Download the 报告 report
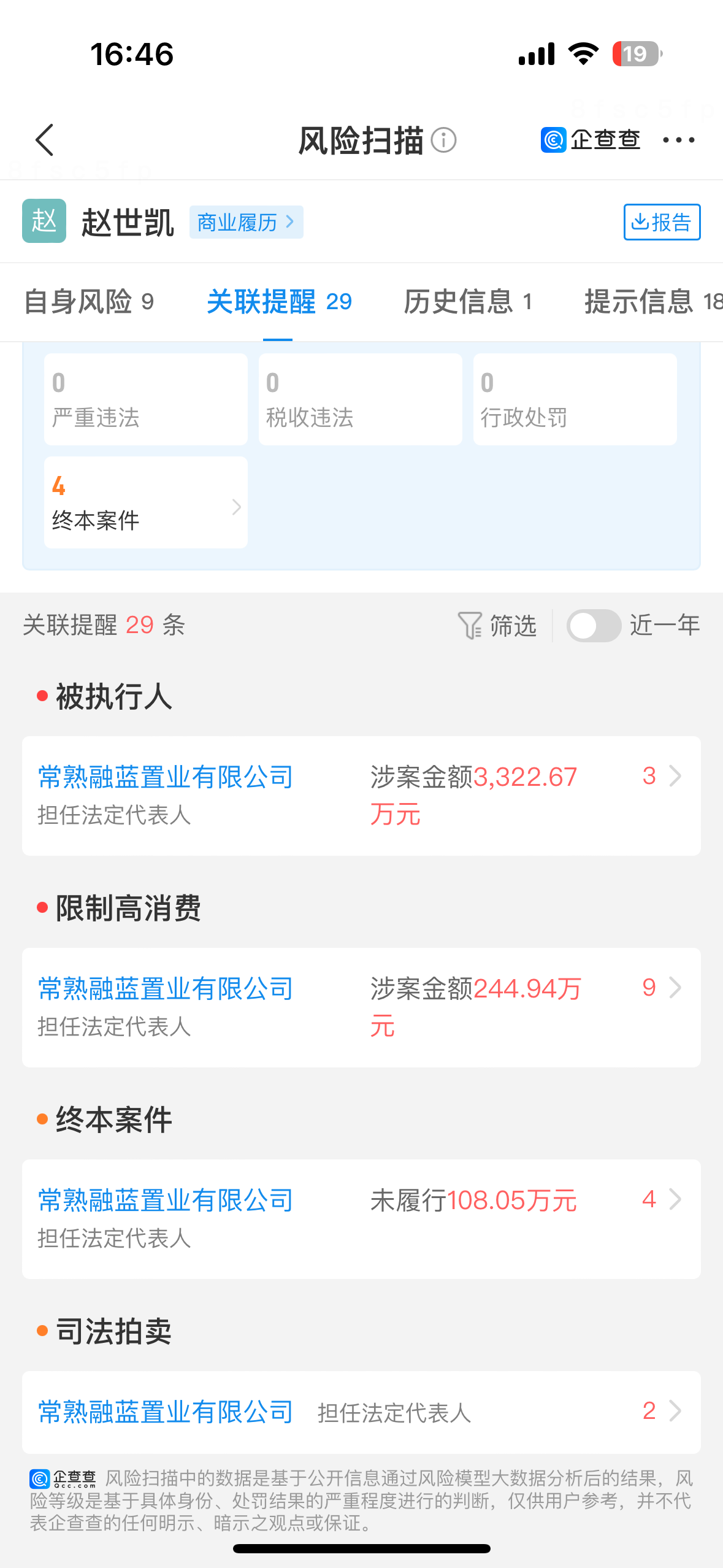The height and width of the screenshot is (1568, 723). [x=662, y=222]
